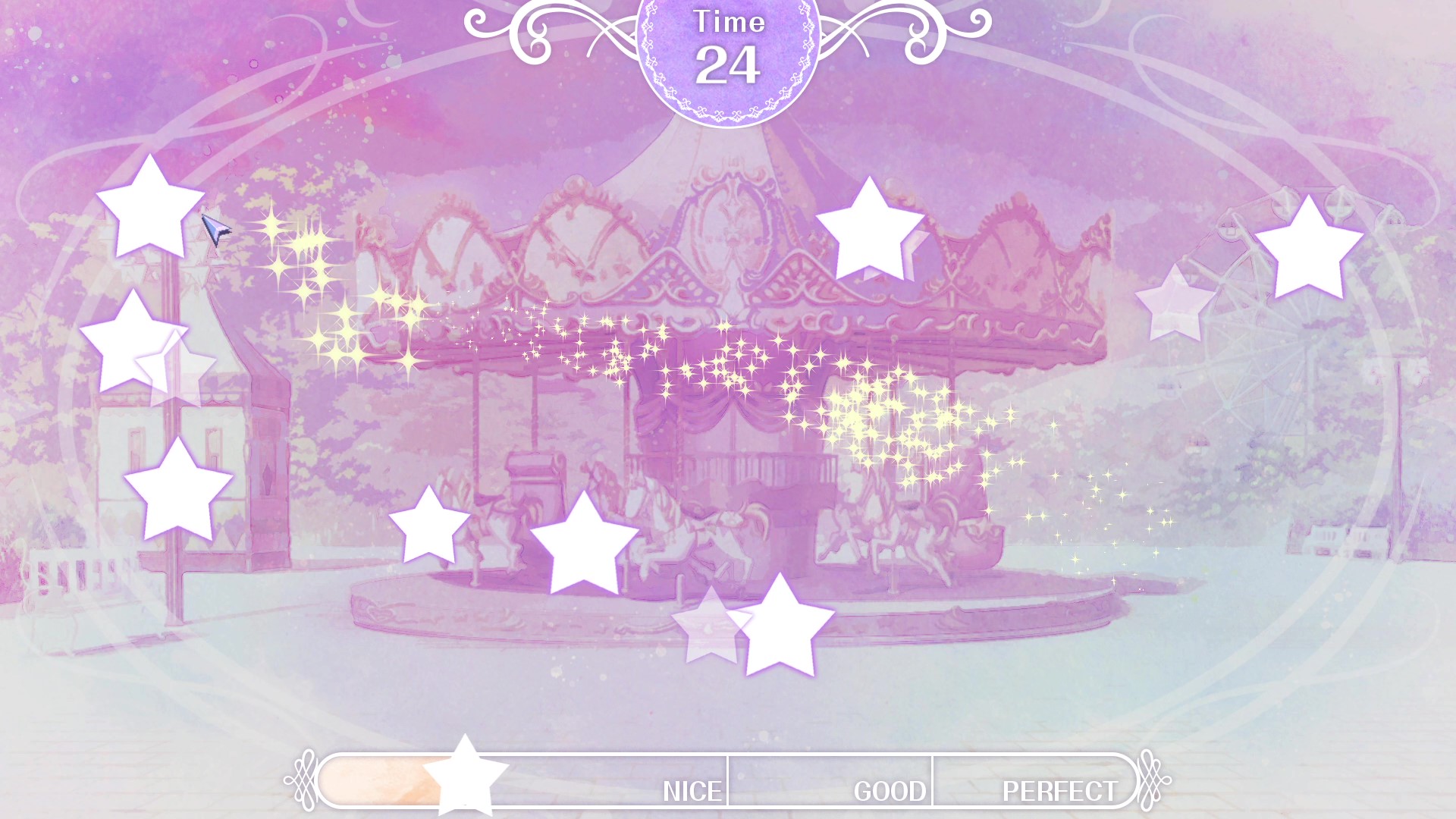This screenshot has height=819, width=1456.
Task: Collect the bright star beside the arrow cursor
Action: pos(150,210)
